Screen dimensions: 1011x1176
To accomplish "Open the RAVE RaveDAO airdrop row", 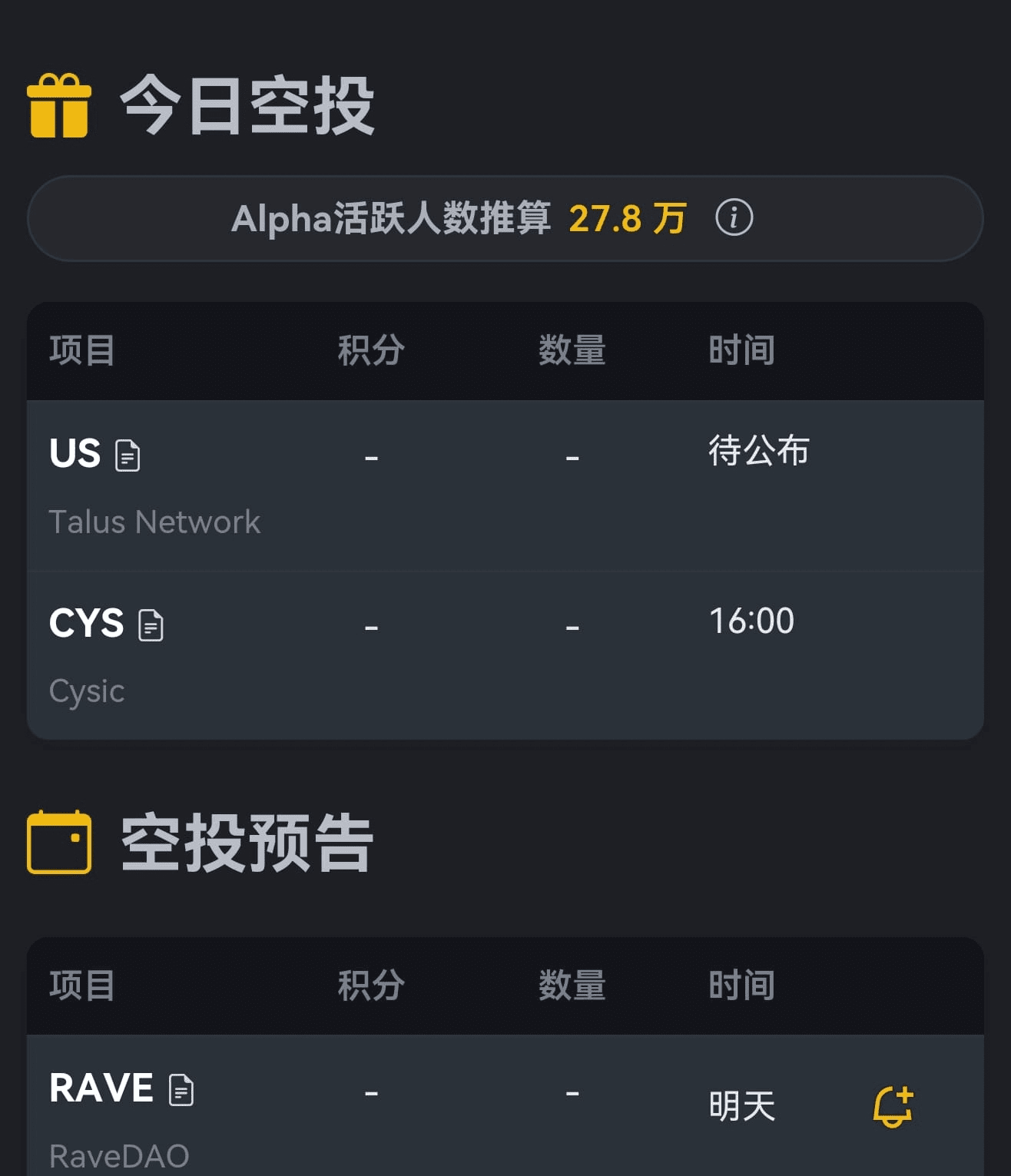I will 505,1105.
